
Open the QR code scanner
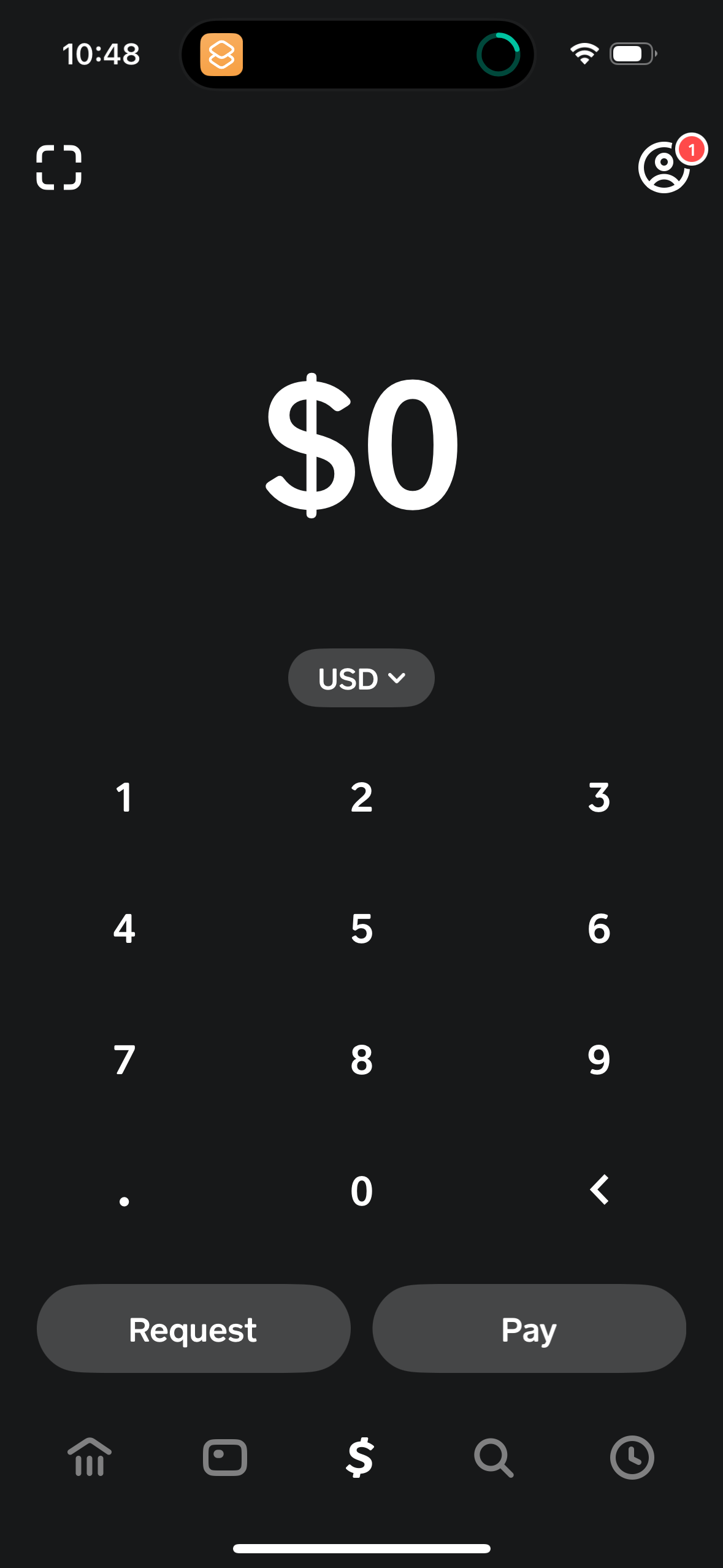[x=59, y=166]
